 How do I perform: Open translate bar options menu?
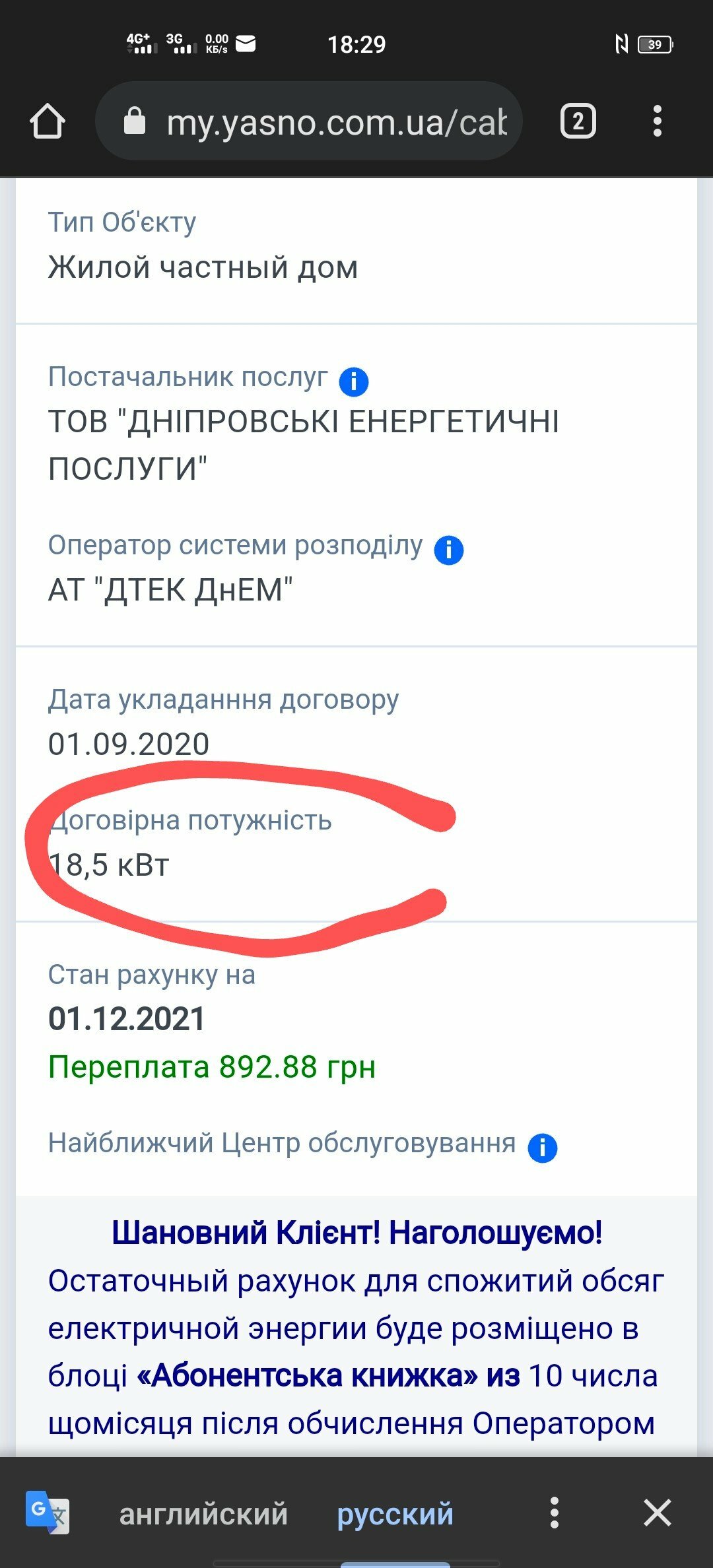(x=555, y=1513)
